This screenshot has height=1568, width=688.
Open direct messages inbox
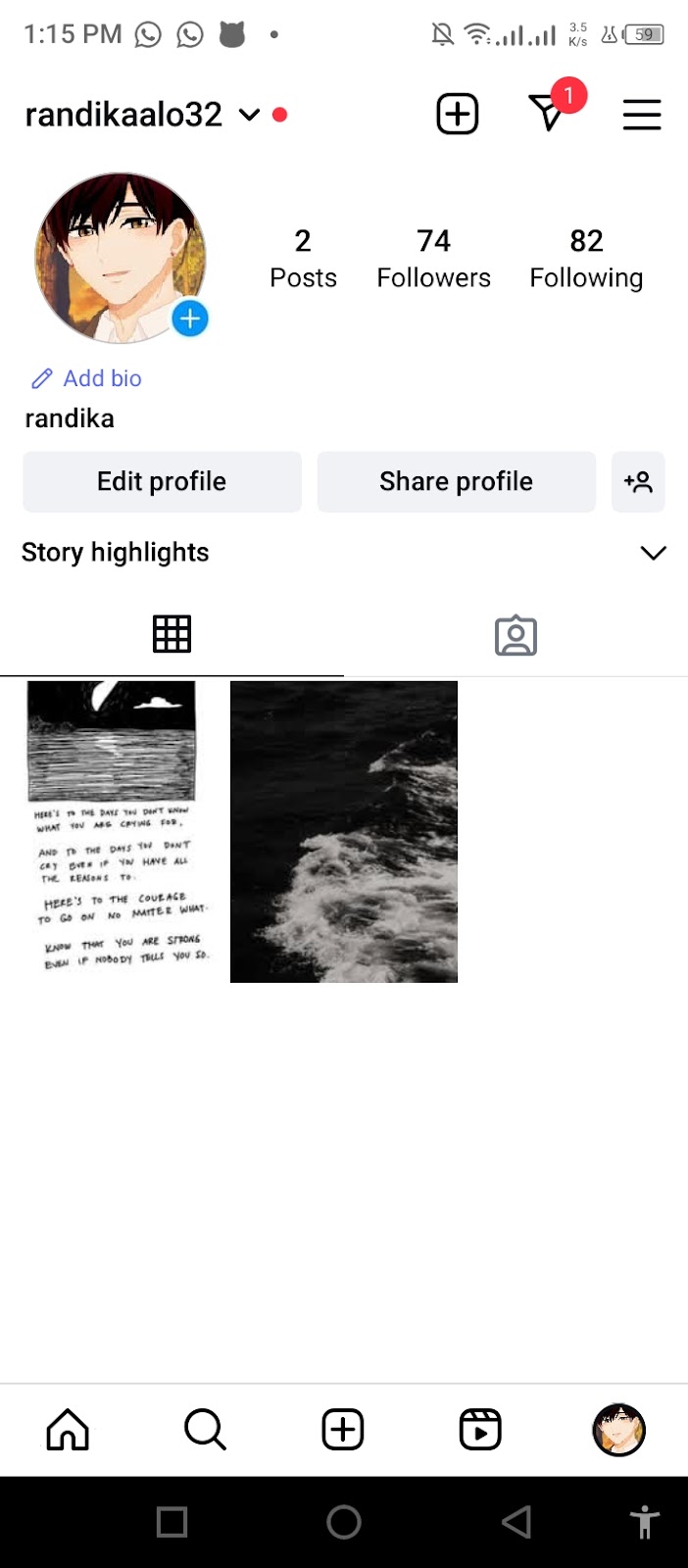pyautogui.click(x=548, y=114)
